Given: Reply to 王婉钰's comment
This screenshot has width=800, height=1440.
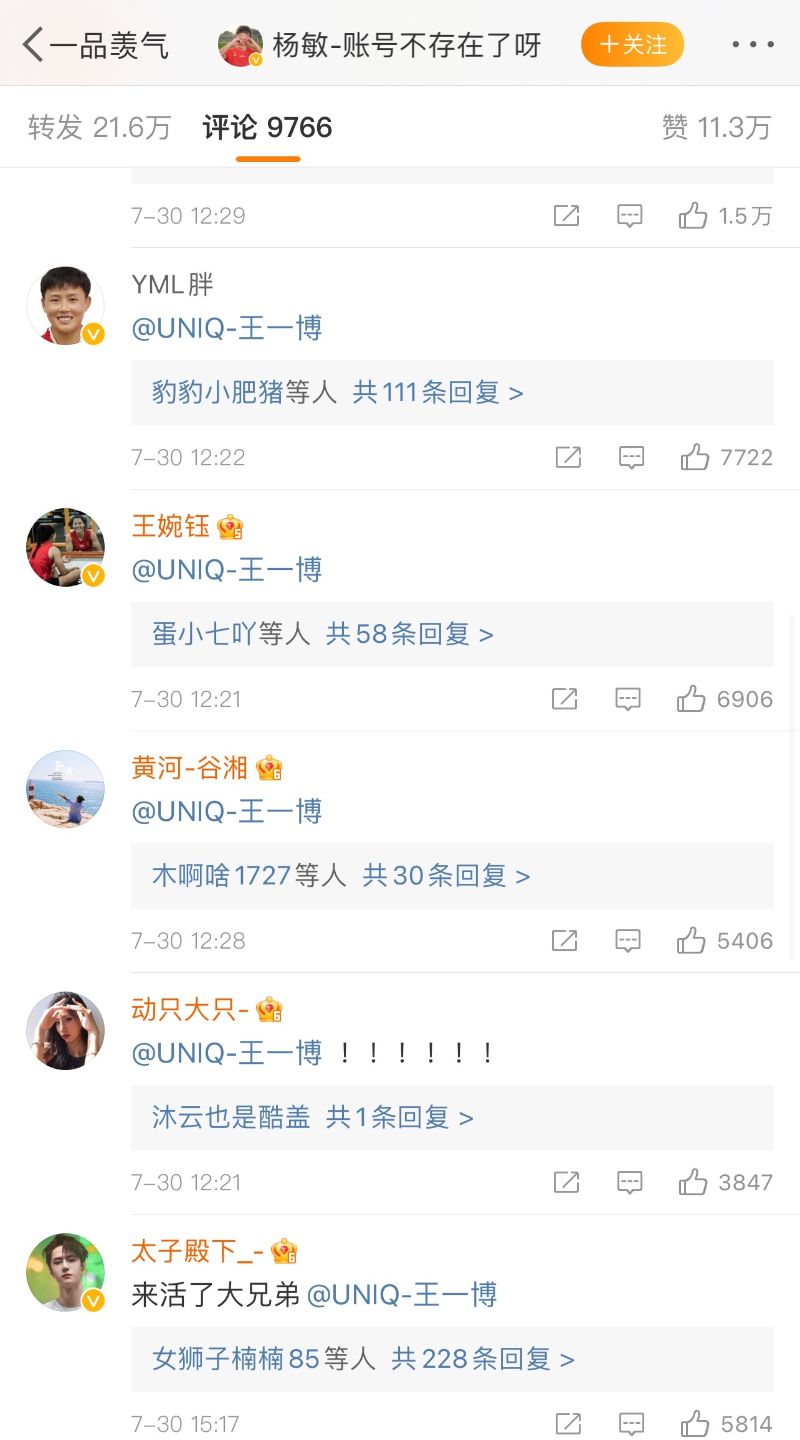Looking at the screenshot, I should [x=628, y=699].
